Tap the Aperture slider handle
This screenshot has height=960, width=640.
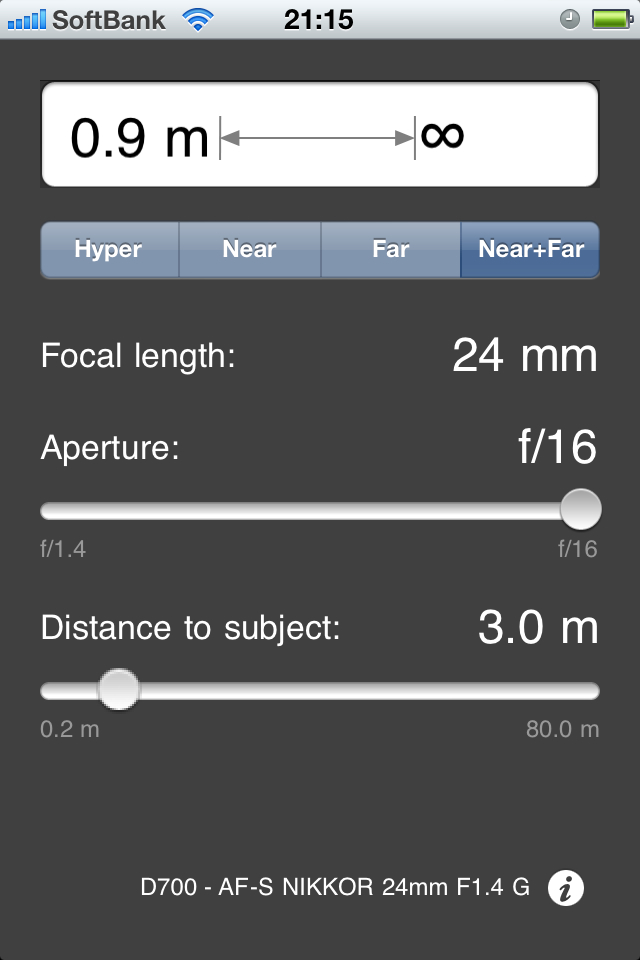pyautogui.click(x=580, y=510)
